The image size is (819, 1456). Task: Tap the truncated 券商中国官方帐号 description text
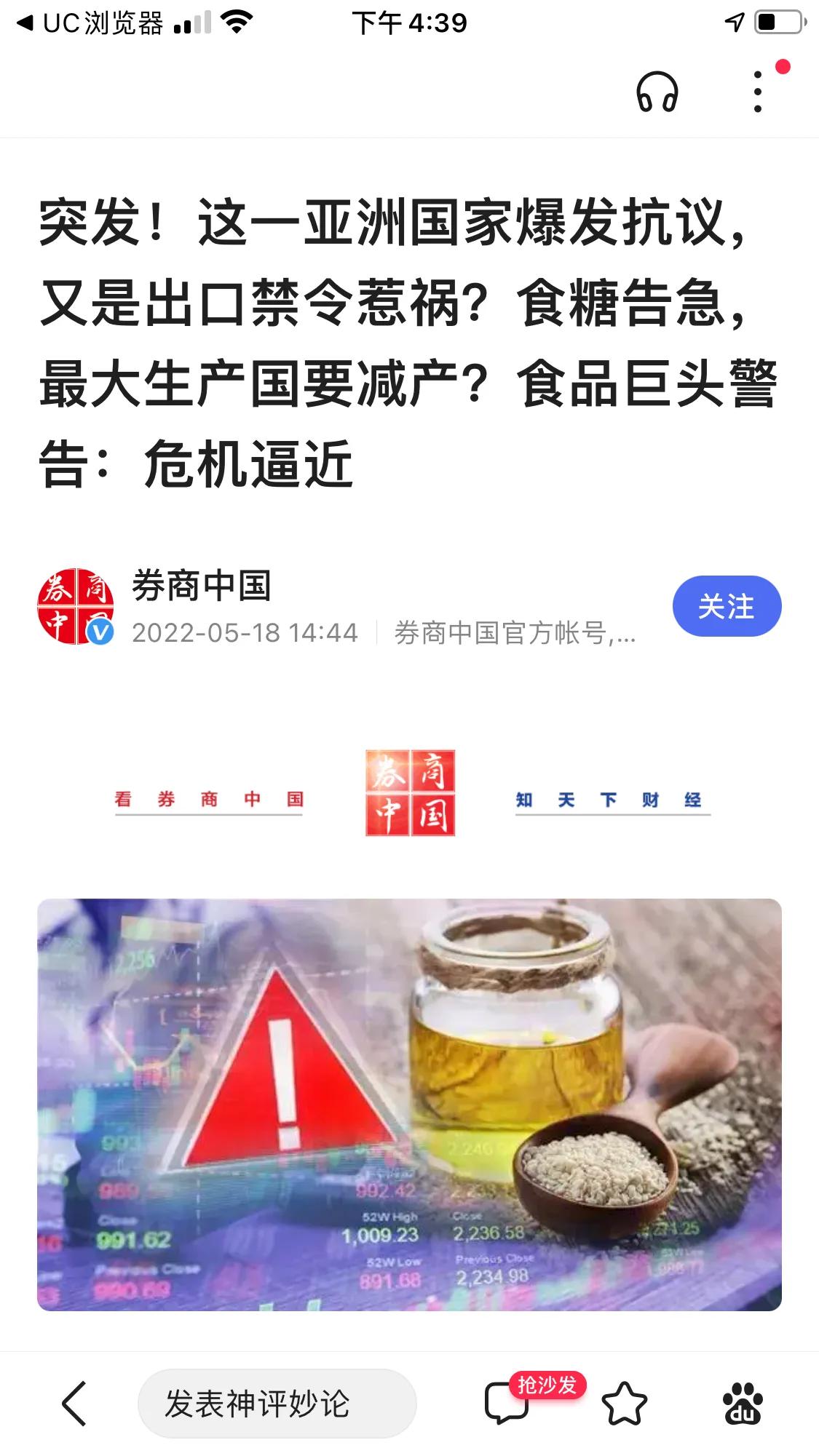click(x=515, y=635)
